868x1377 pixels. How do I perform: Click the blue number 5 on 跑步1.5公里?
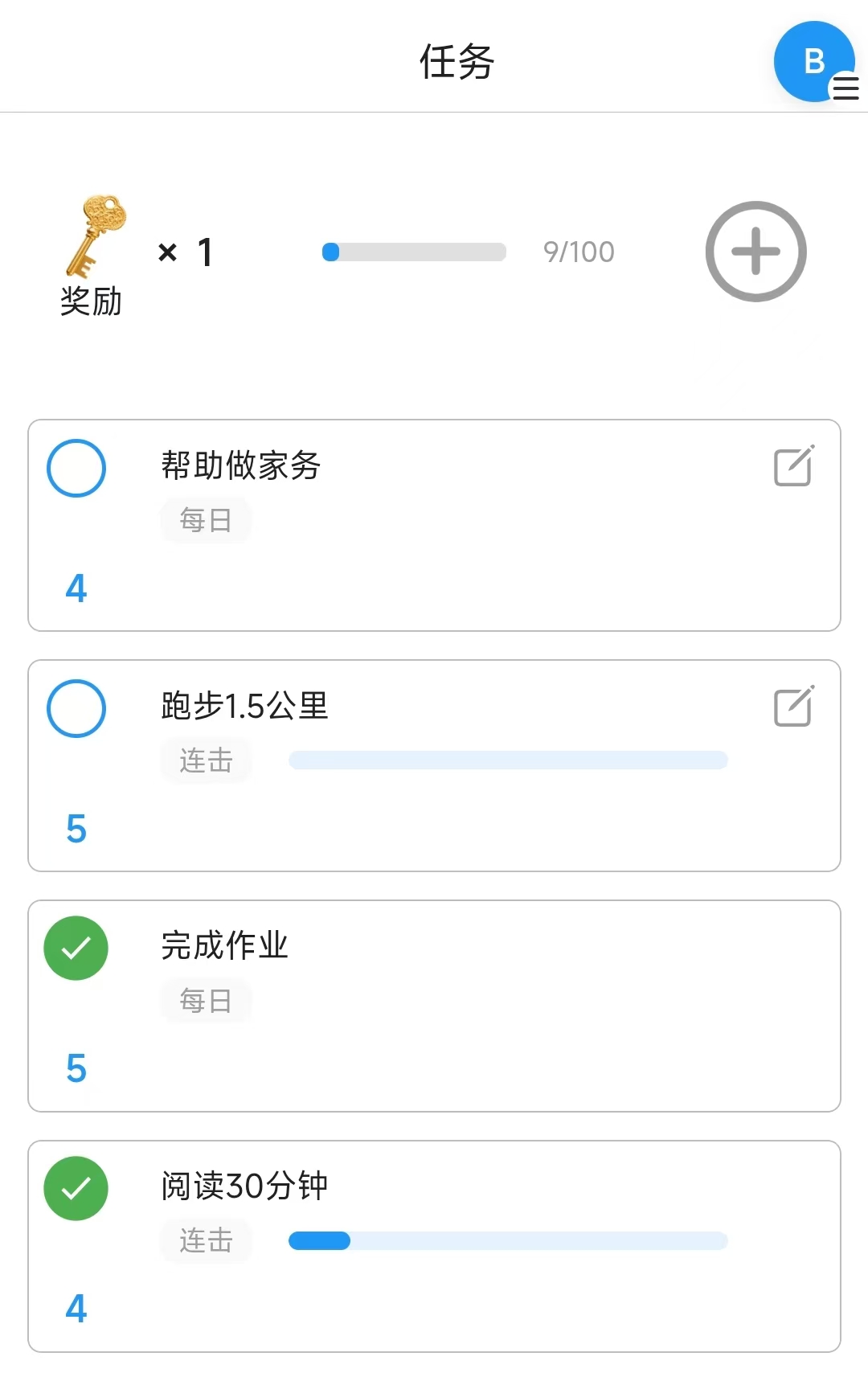pyautogui.click(x=76, y=830)
